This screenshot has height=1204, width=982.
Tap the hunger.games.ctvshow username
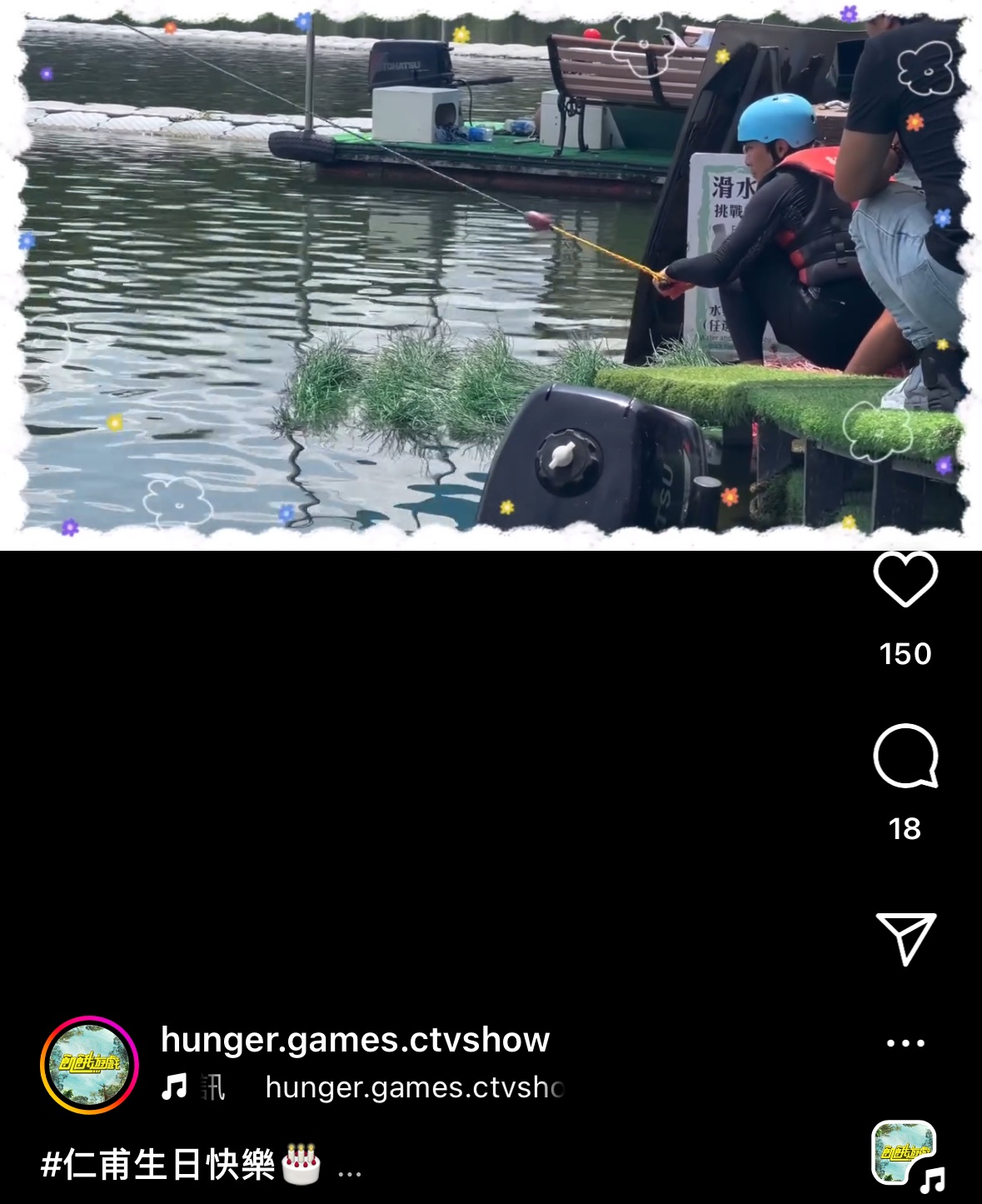[x=355, y=1040]
